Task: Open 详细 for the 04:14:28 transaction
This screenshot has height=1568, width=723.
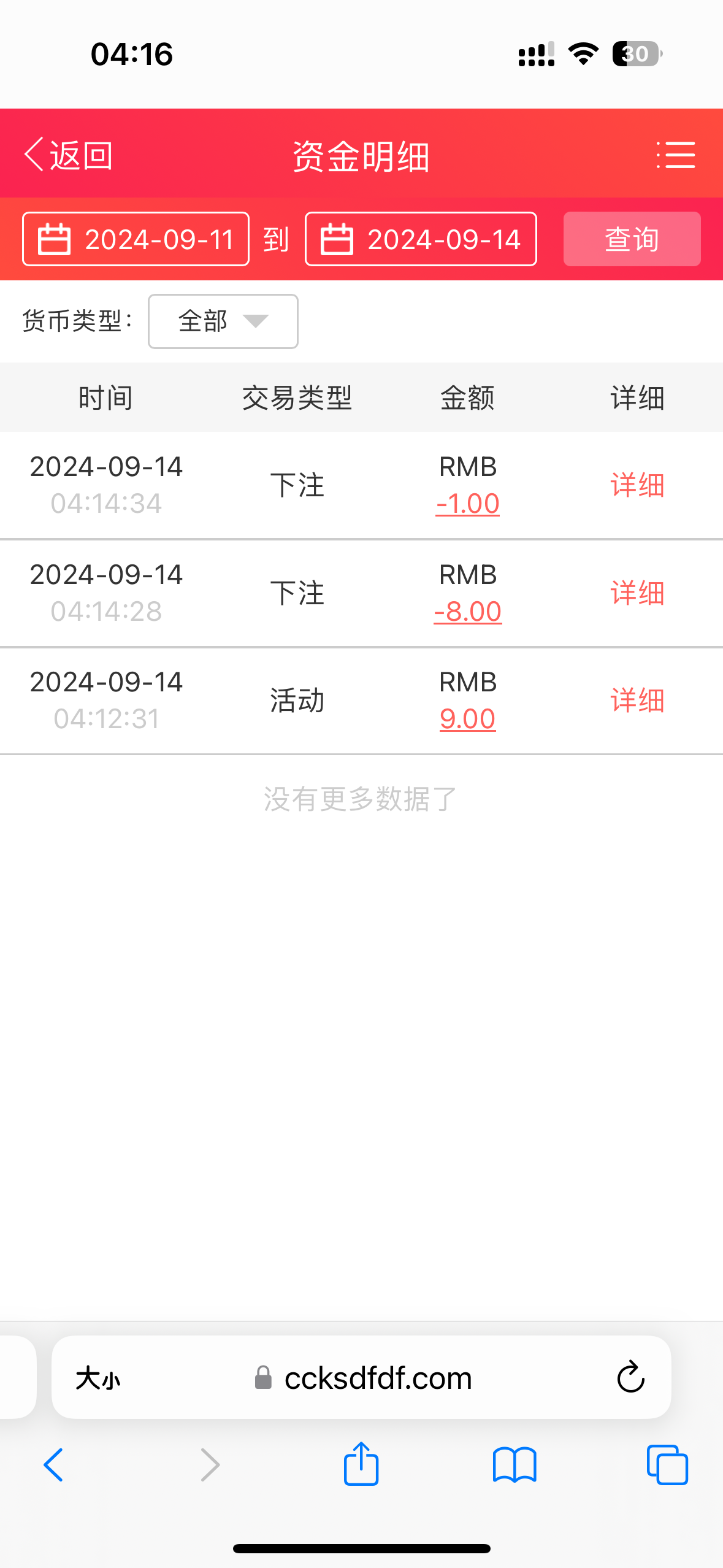Action: (637, 593)
